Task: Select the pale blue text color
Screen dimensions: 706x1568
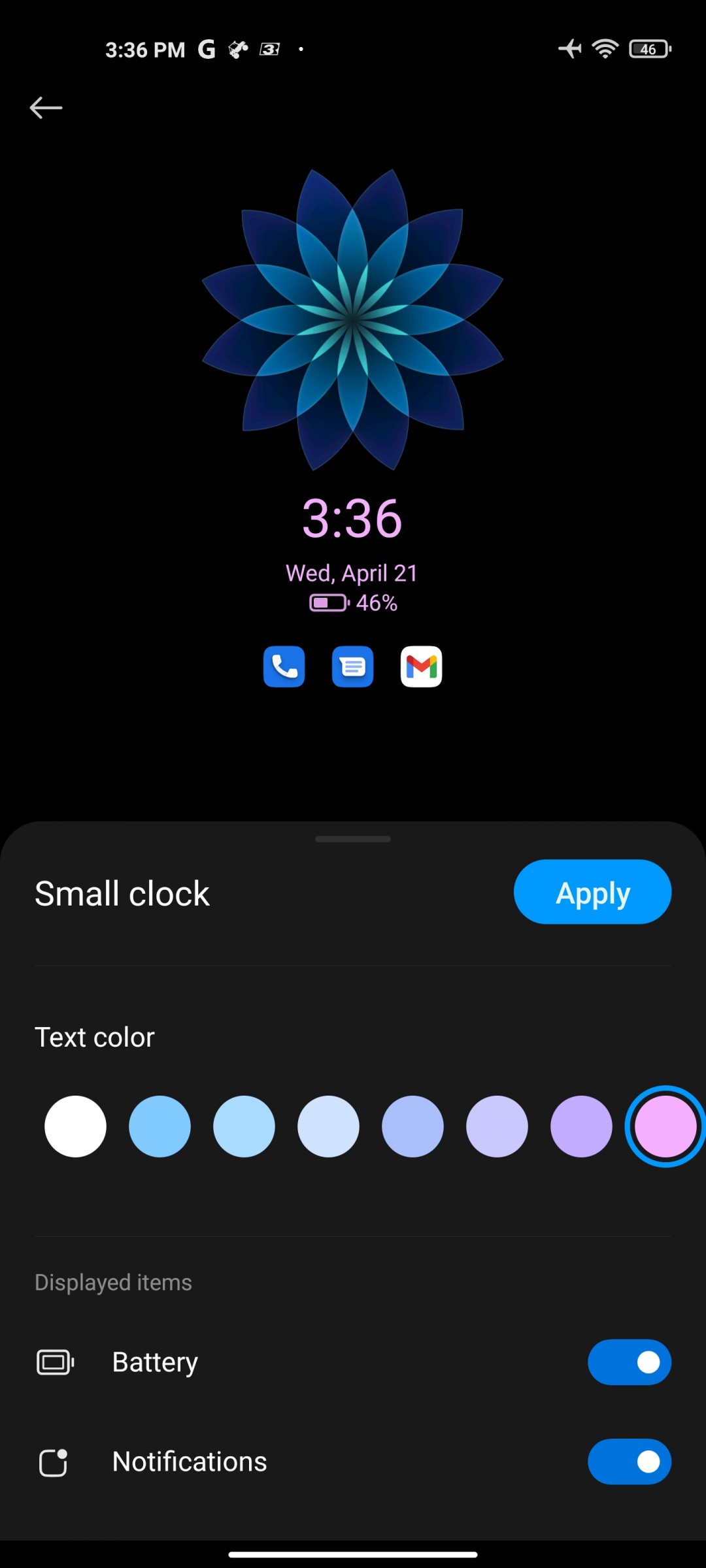Action: [328, 1126]
